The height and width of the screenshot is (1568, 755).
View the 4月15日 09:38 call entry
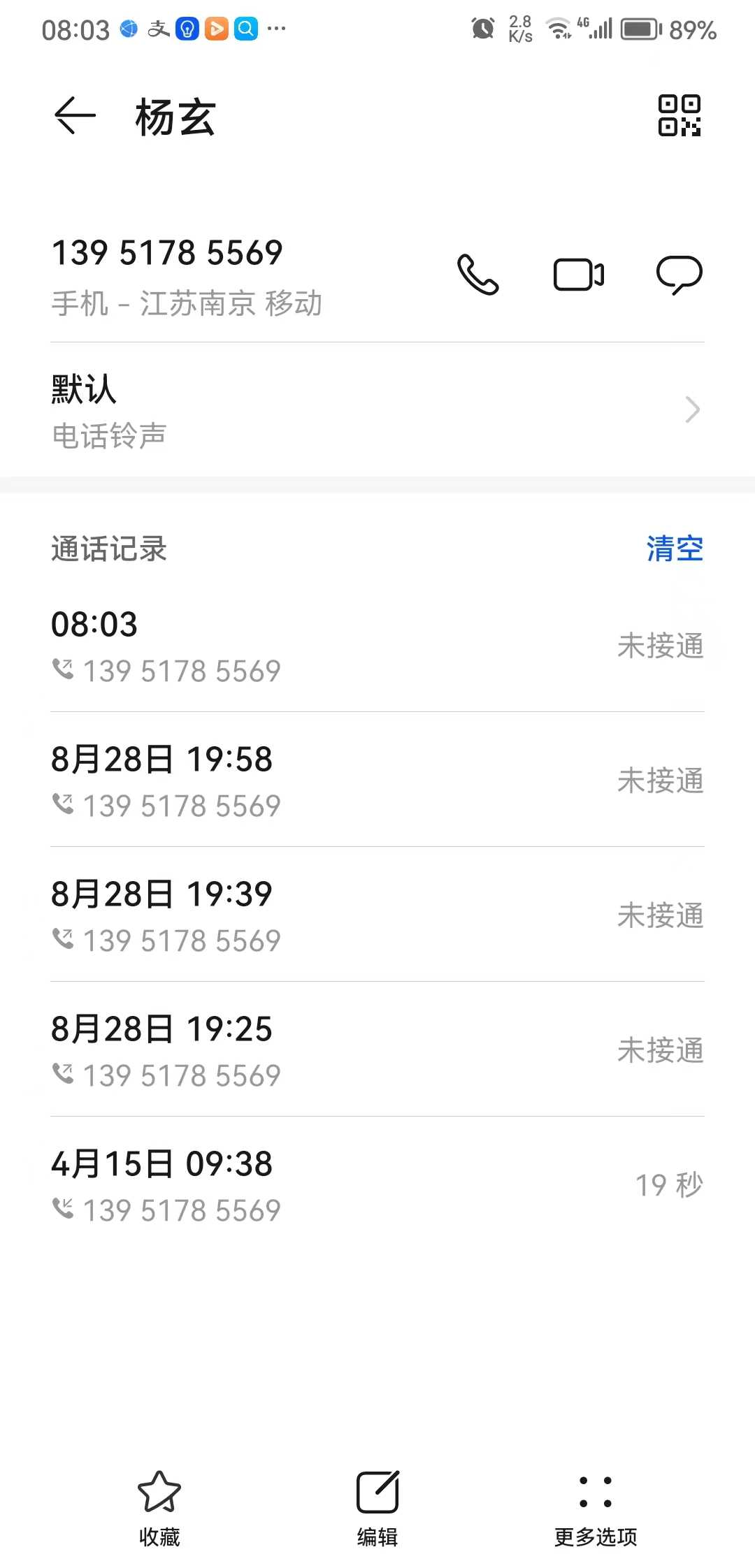(x=377, y=1185)
